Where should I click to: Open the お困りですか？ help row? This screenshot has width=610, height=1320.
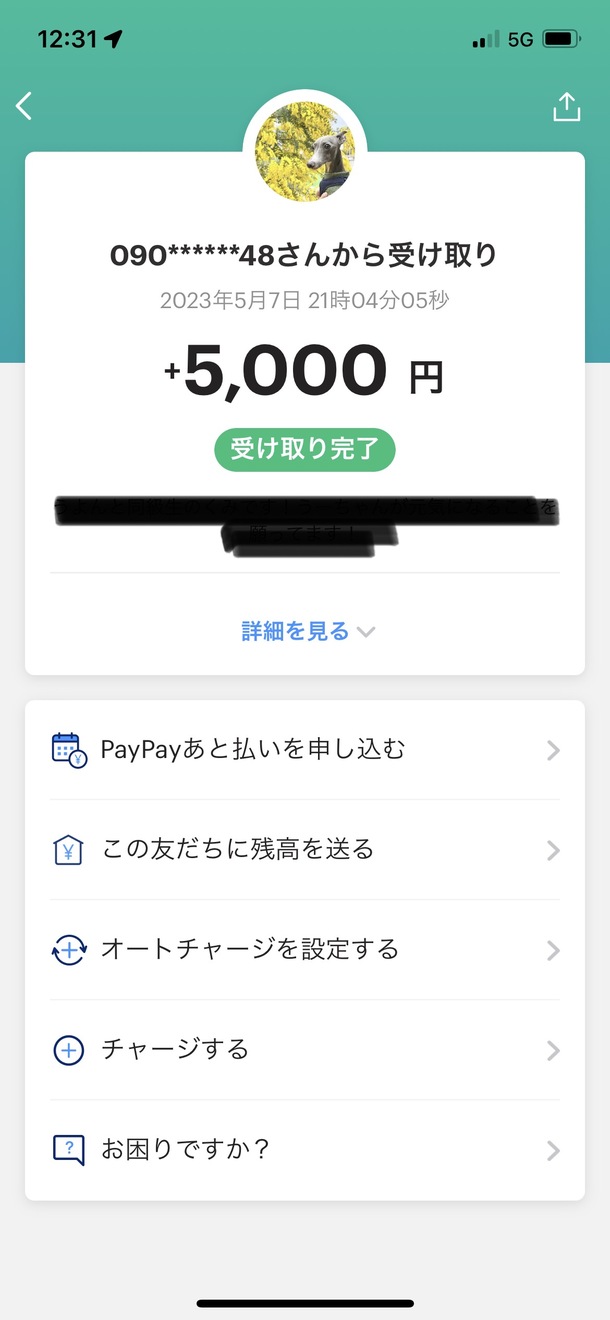coord(304,1150)
